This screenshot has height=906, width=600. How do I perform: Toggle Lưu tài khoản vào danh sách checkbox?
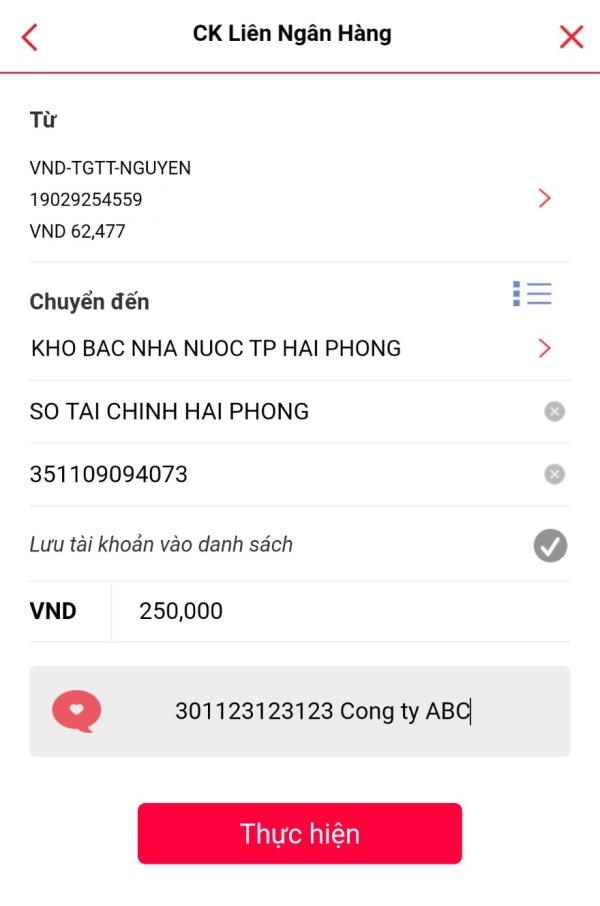(x=550, y=545)
